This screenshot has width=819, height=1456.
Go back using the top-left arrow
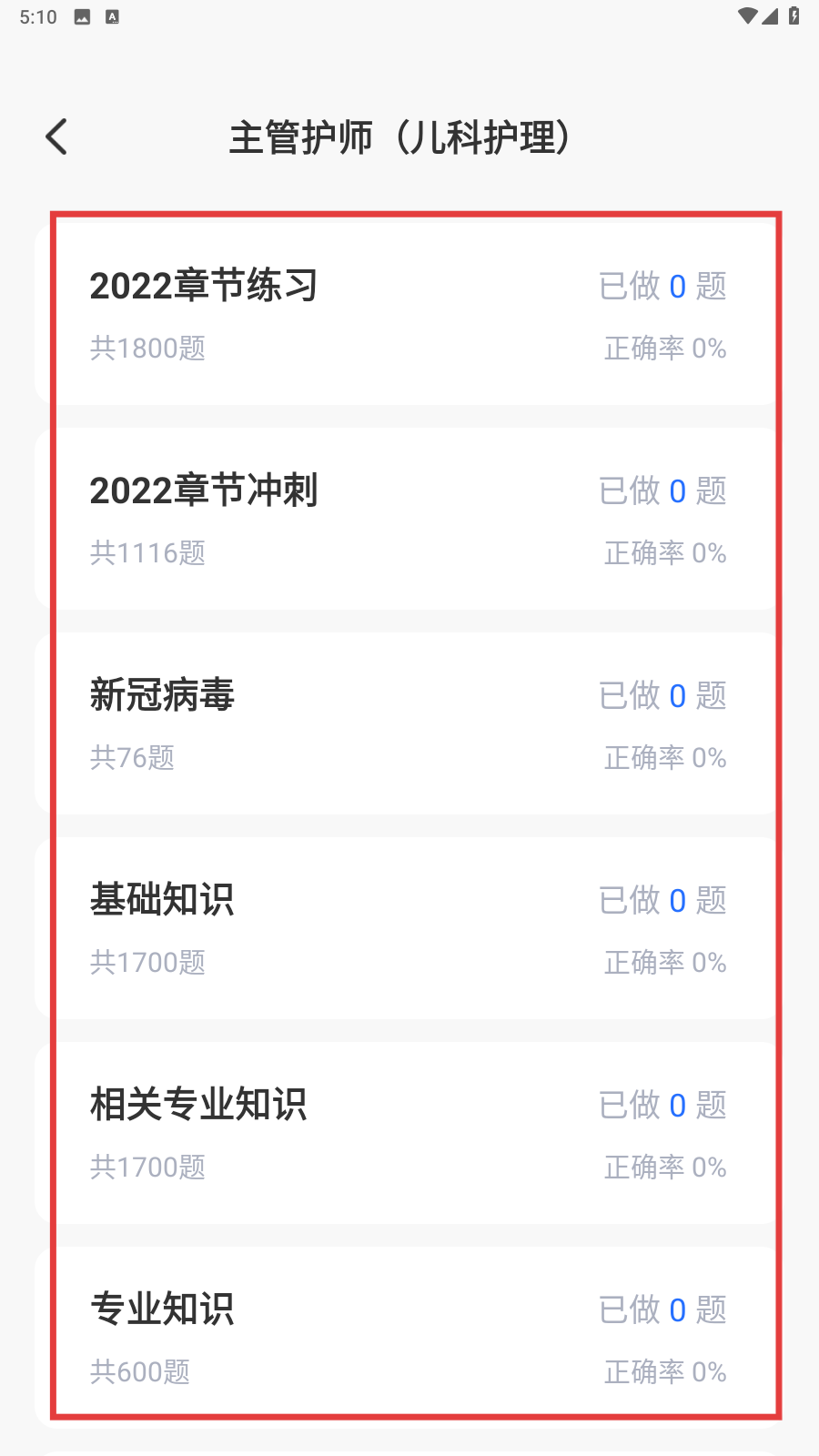click(56, 137)
